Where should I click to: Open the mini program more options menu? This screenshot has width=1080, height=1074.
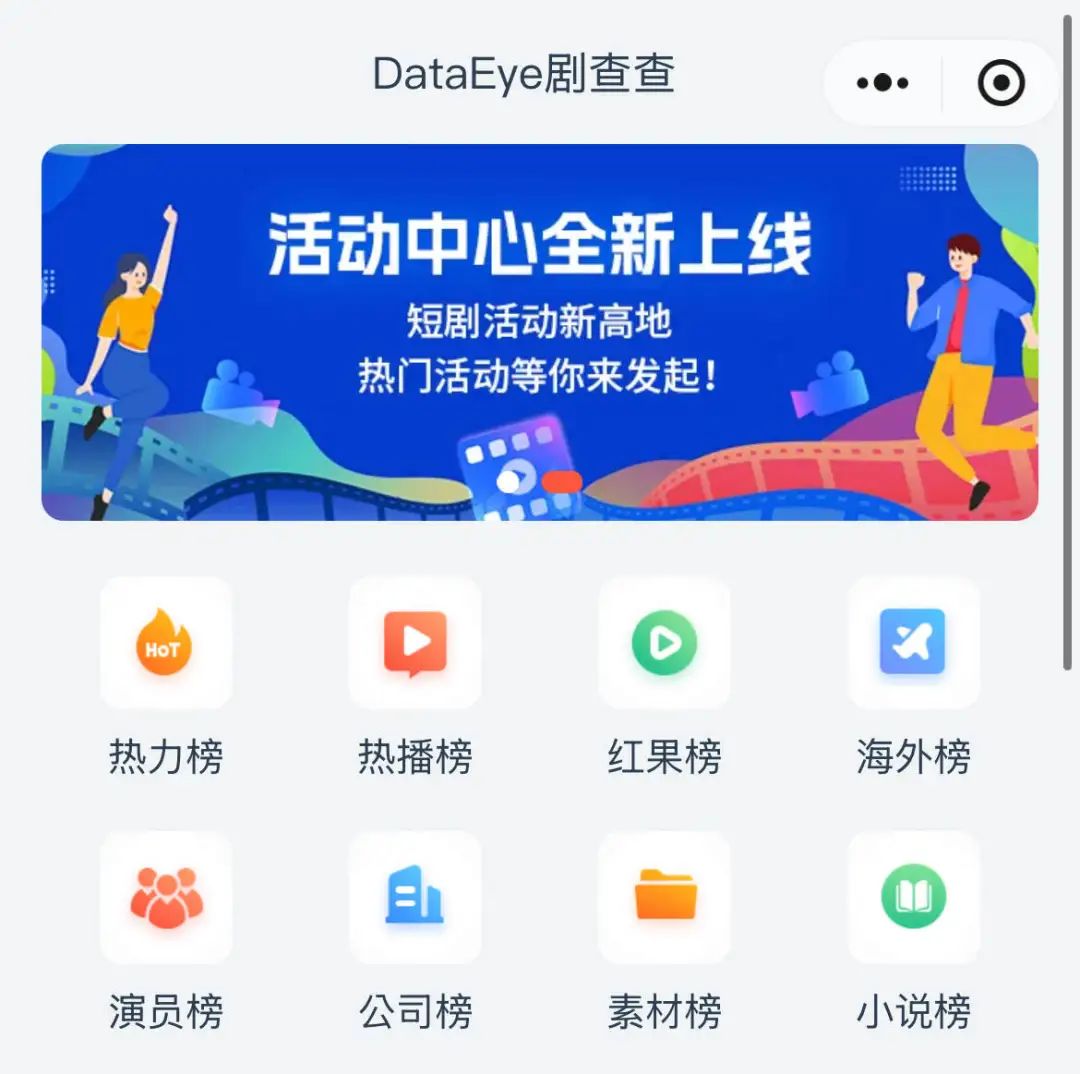[x=882, y=83]
